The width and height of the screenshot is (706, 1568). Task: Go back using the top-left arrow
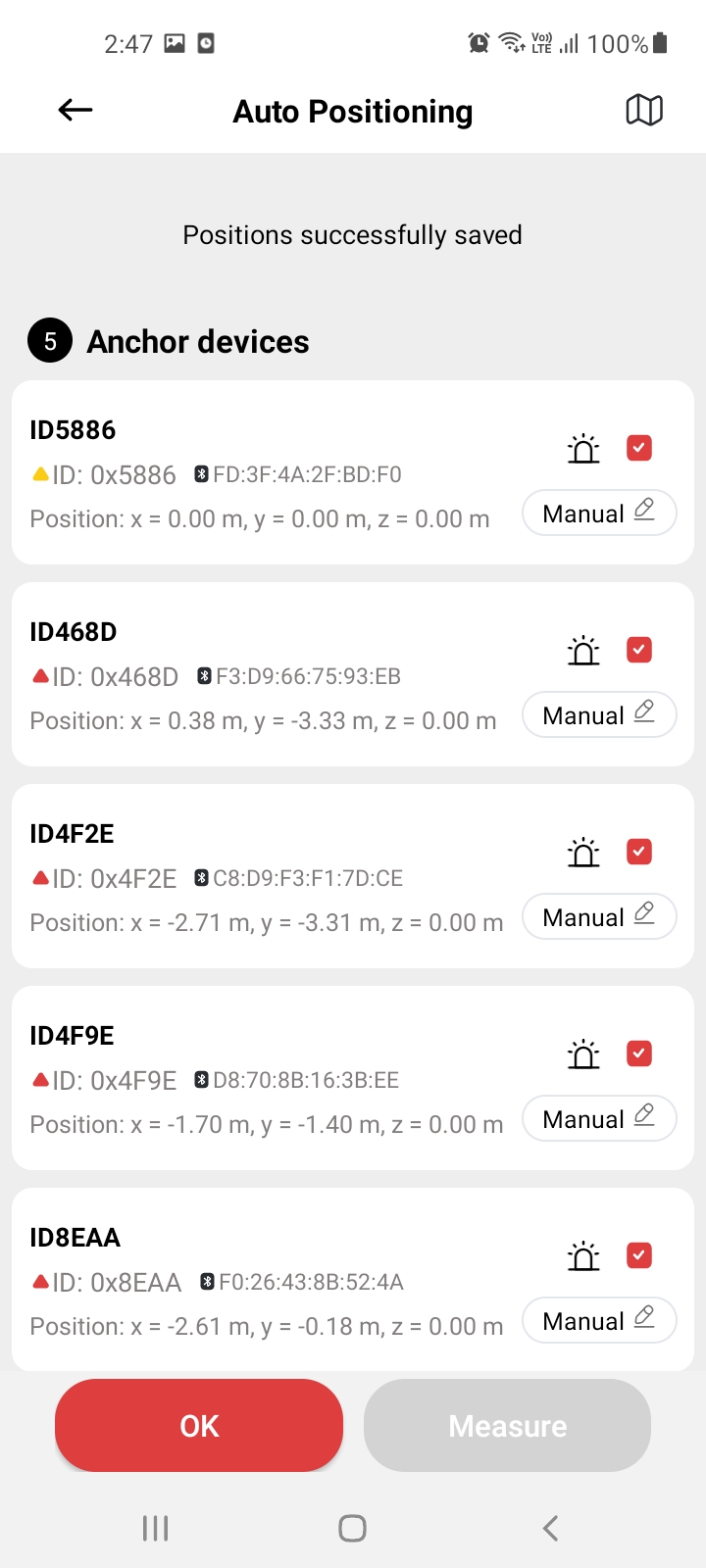coord(76,111)
